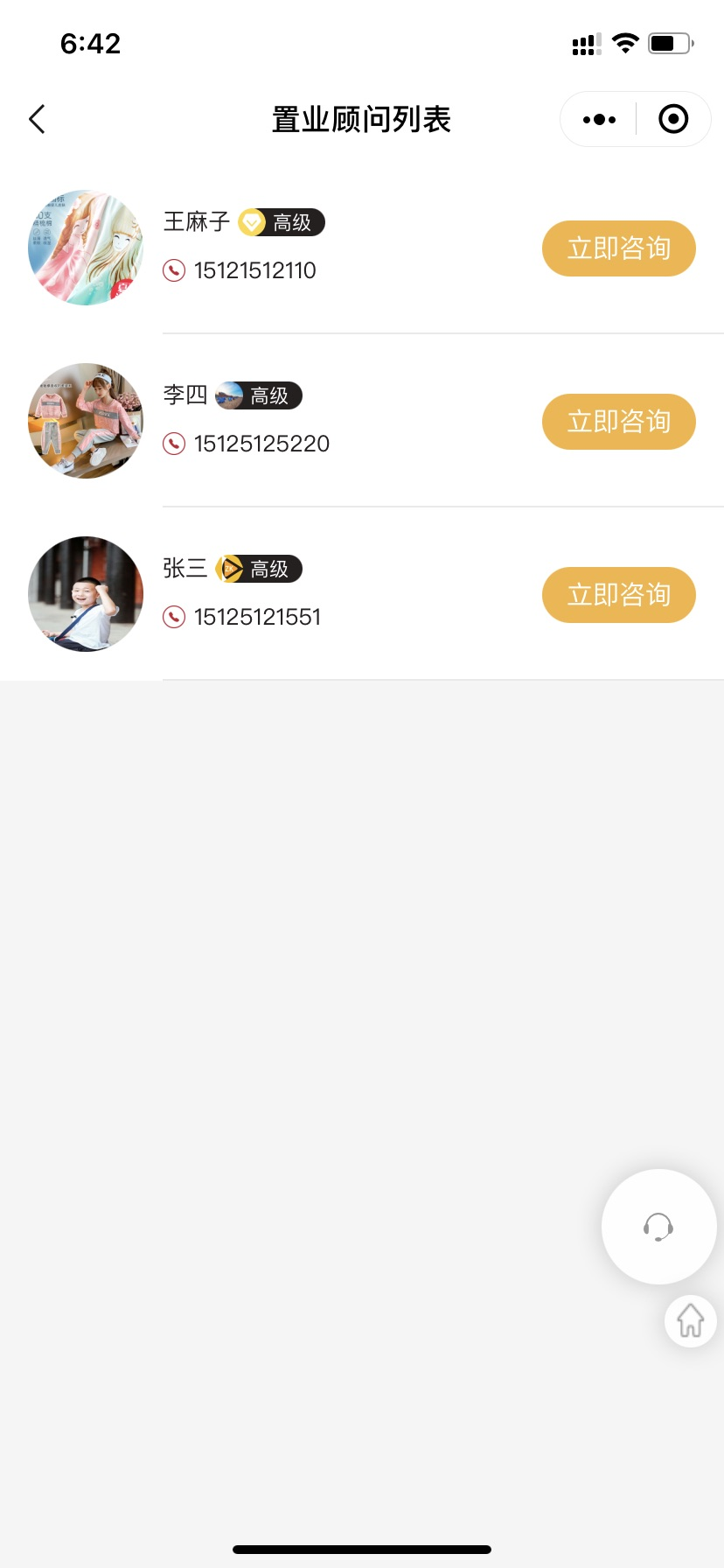
Task: Call 张三 at 15125121551
Action: pyautogui.click(x=256, y=617)
